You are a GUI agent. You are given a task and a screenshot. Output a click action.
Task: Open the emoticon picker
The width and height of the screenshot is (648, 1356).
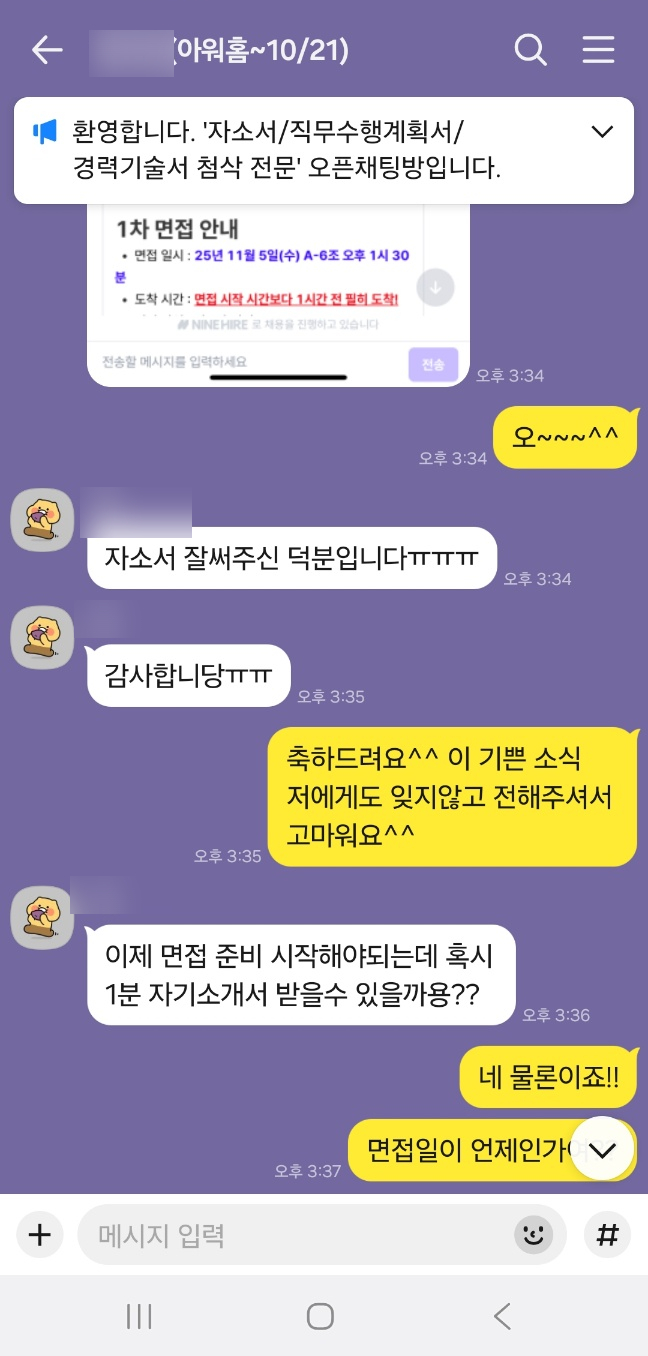point(533,1235)
